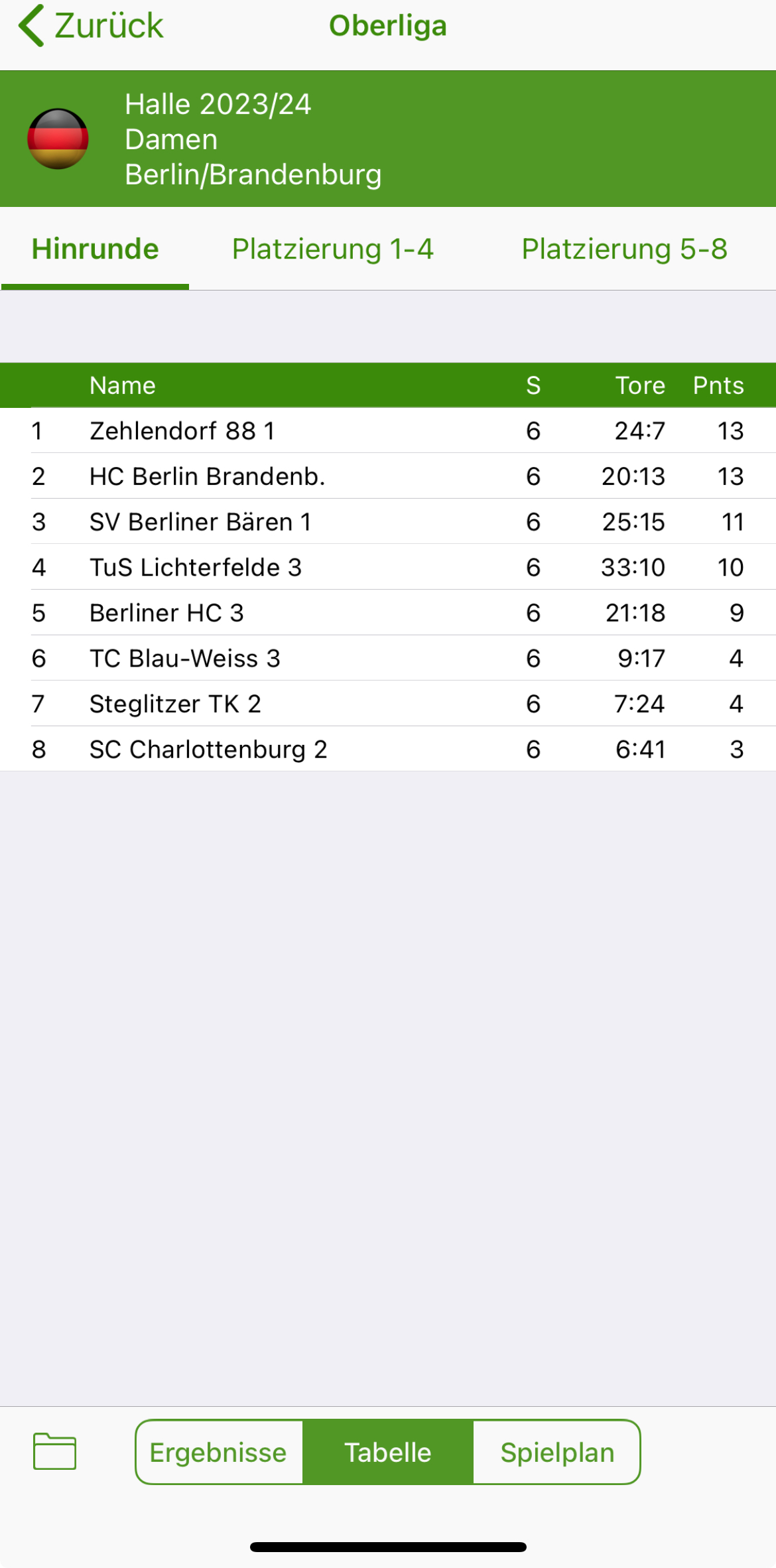Switch to the Platzierung 1-4 tab
The width and height of the screenshot is (776, 1568).
pos(332,249)
